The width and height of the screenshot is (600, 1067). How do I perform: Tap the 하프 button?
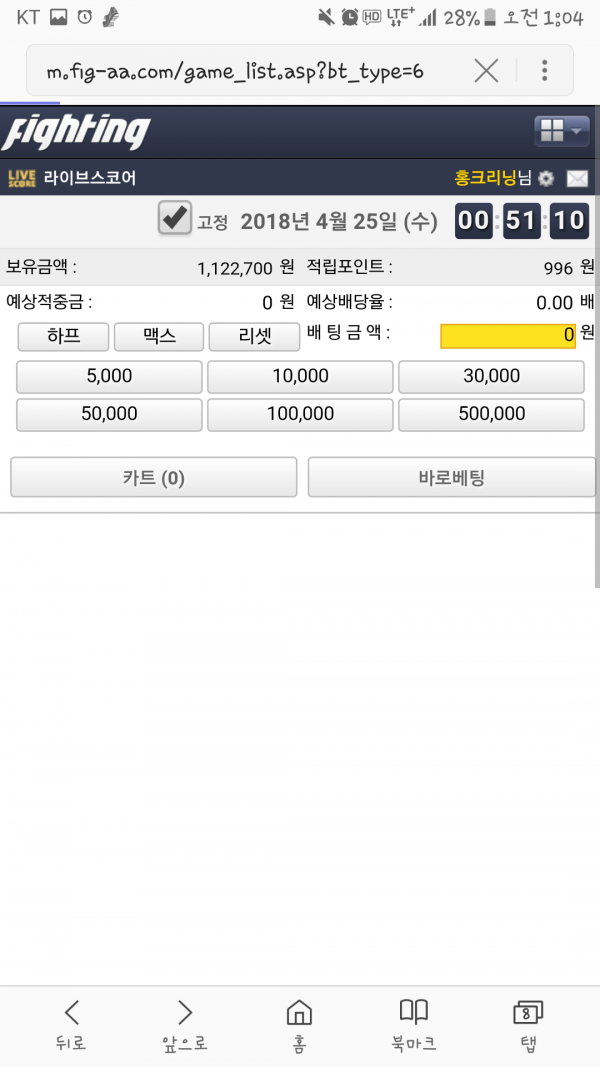(x=63, y=337)
